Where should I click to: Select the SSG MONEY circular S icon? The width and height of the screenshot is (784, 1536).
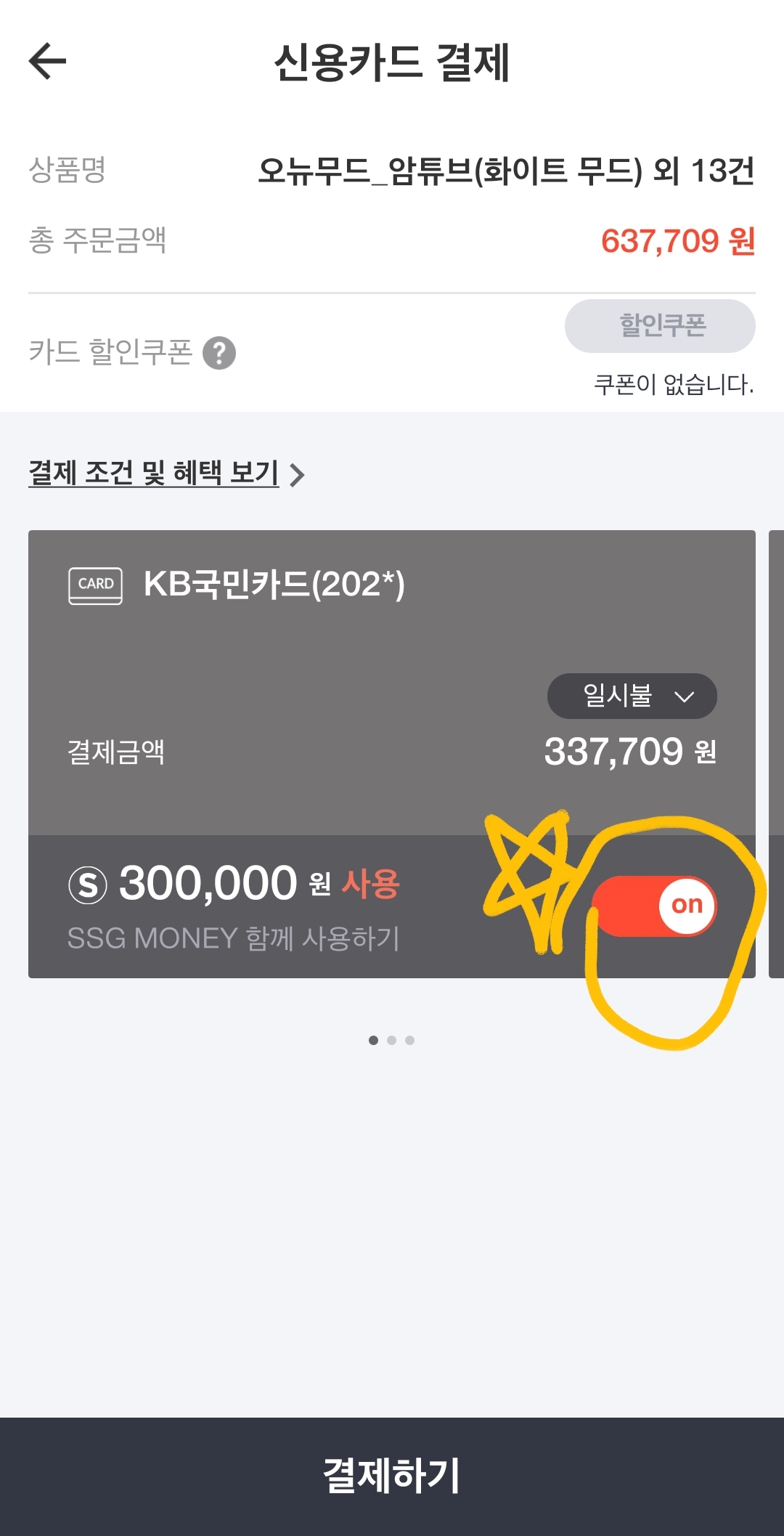(x=88, y=883)
